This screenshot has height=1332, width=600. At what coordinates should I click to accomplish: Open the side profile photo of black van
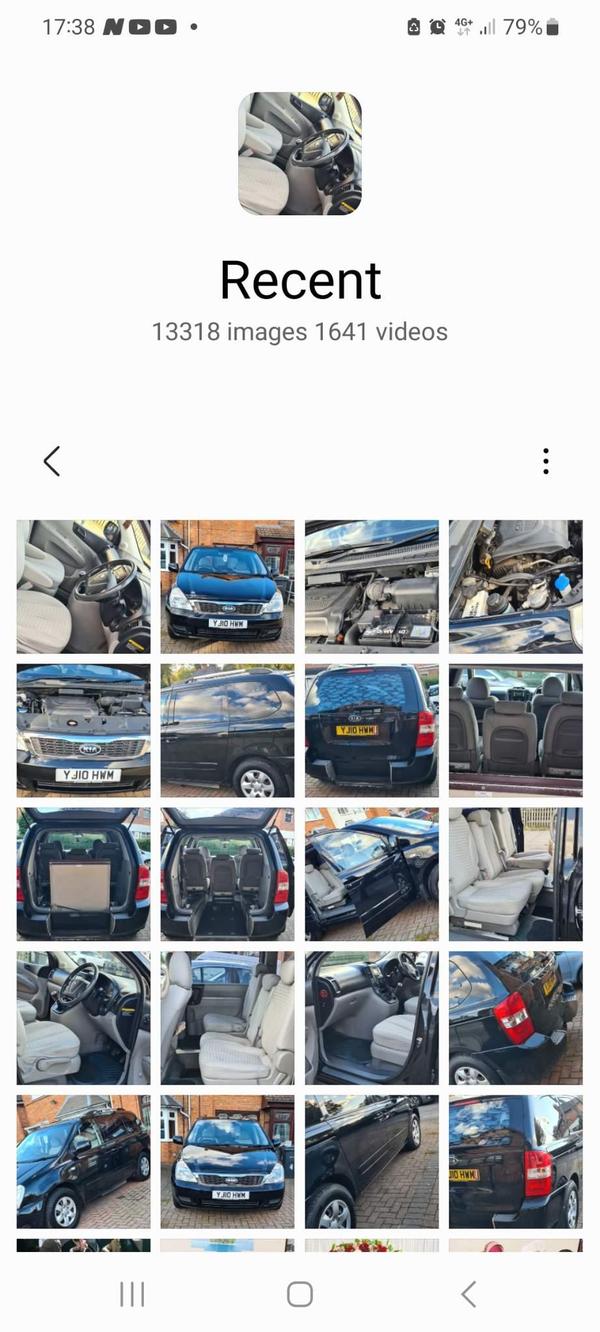click(x=227, y=730)
